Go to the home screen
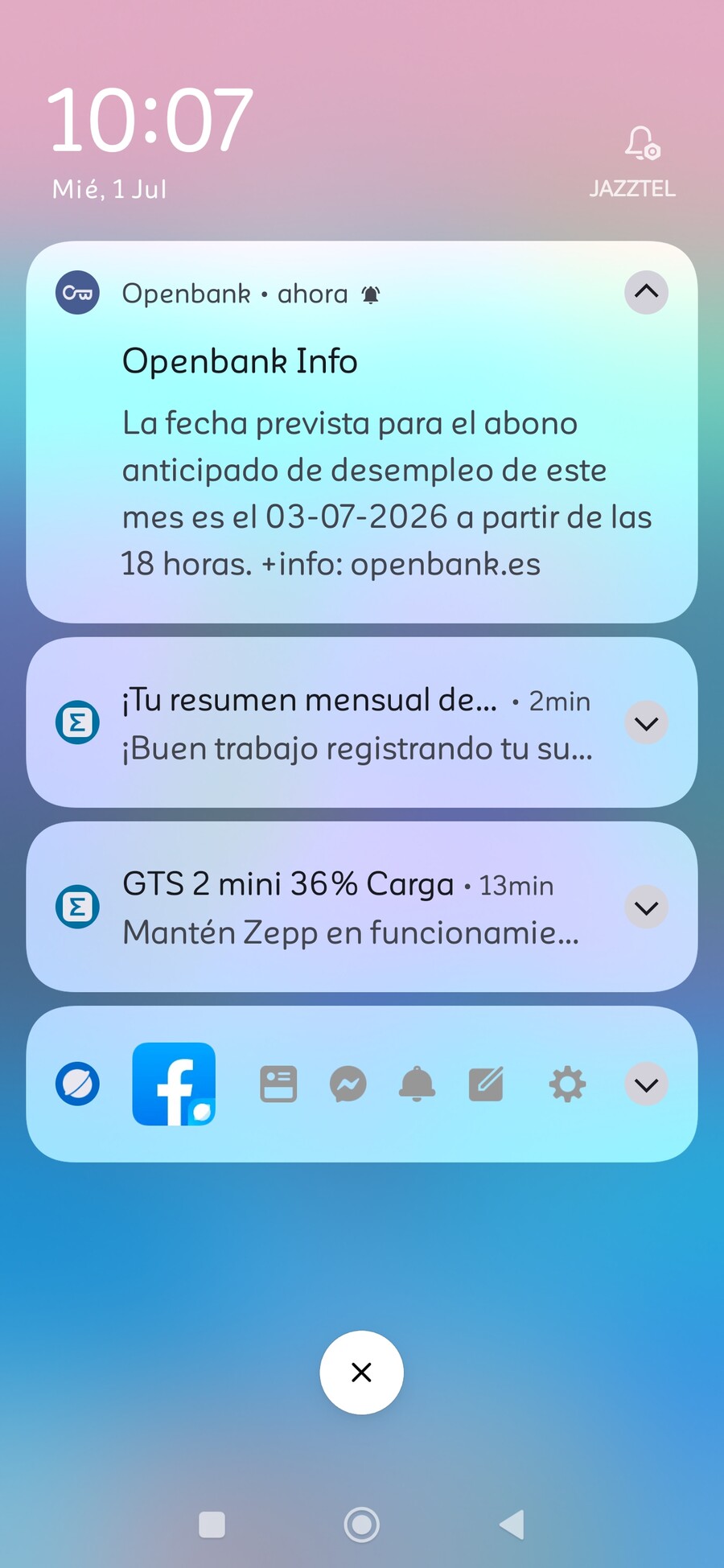This screenshot has width=724, height=1568. (x=361, y=1524)
